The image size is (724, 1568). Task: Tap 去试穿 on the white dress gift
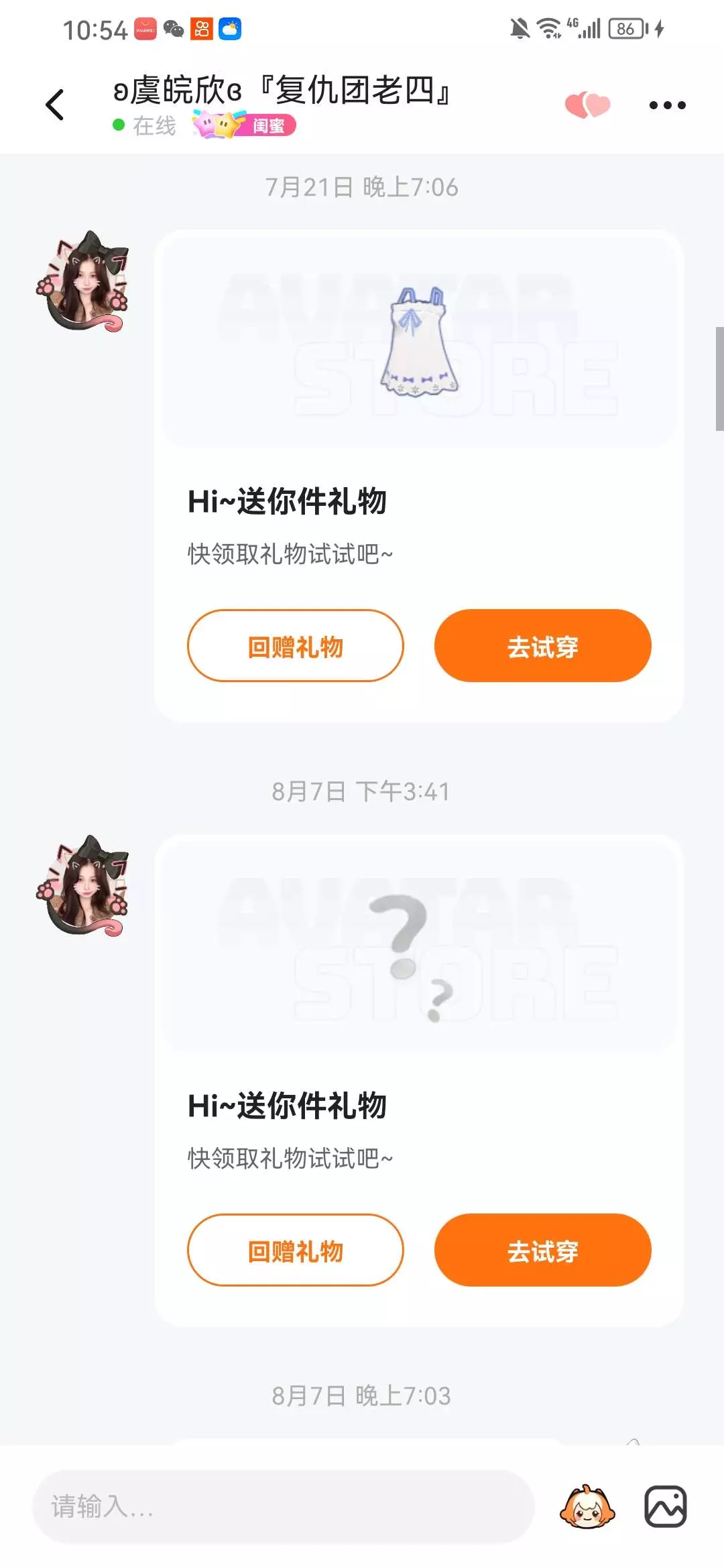[x=543, y=646]
